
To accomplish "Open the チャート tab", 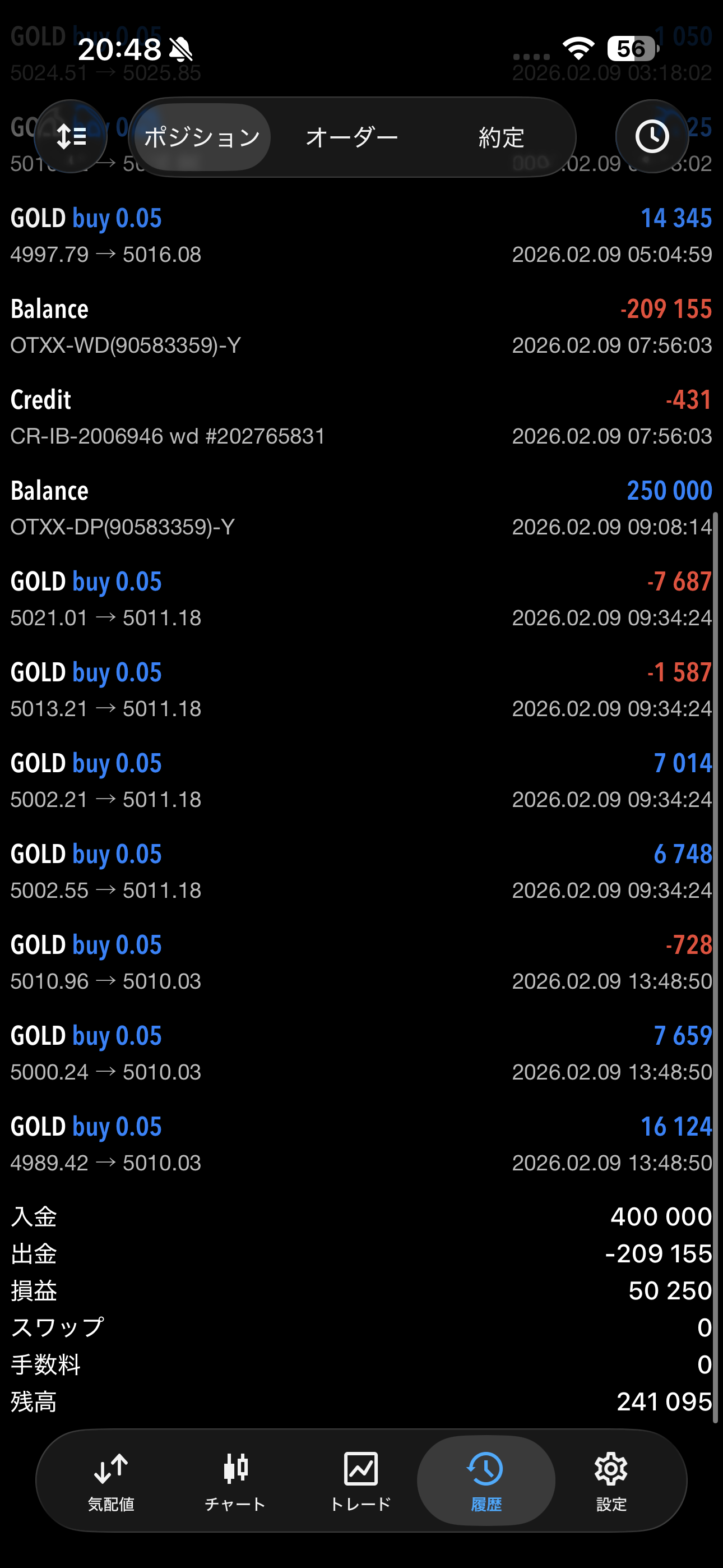I will 235,1481.
